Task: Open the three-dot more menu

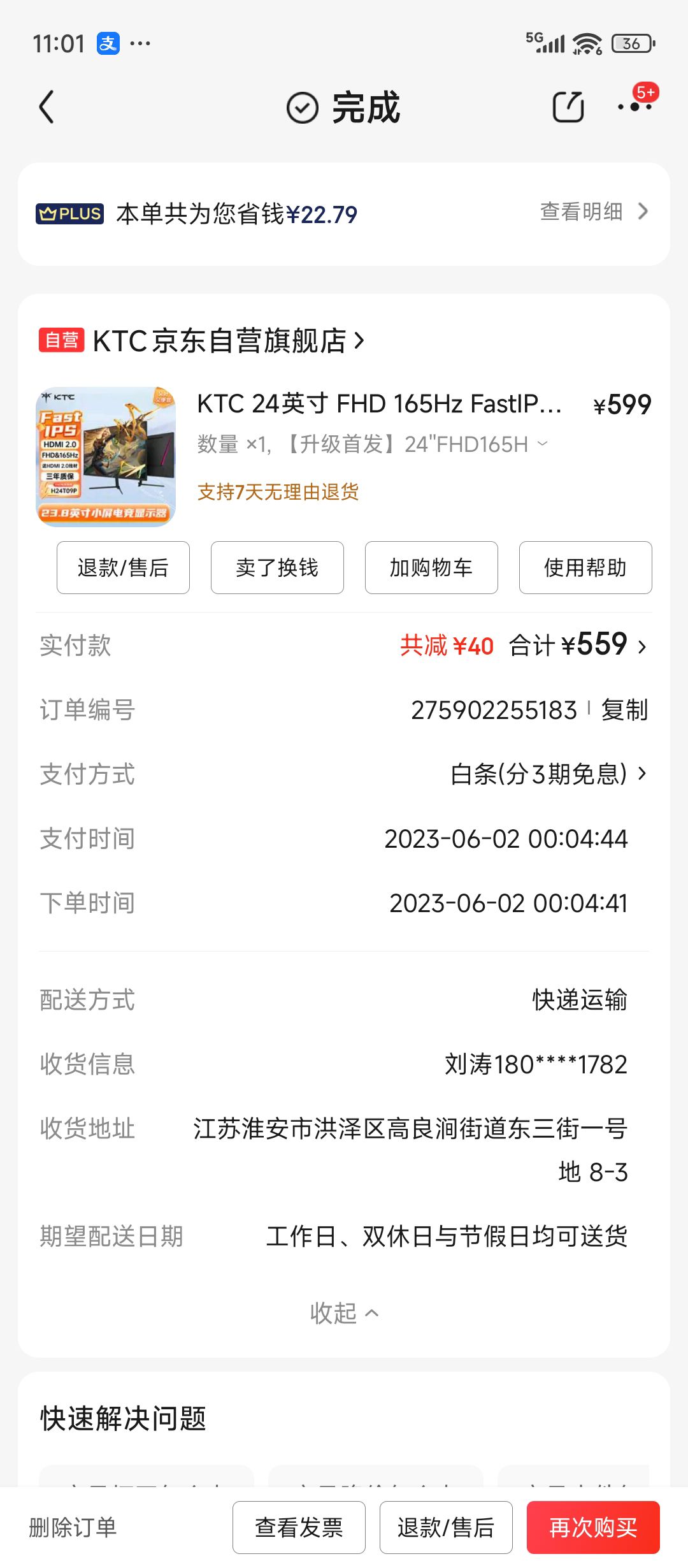Action: pyautogui.click(x=634, y=106)
